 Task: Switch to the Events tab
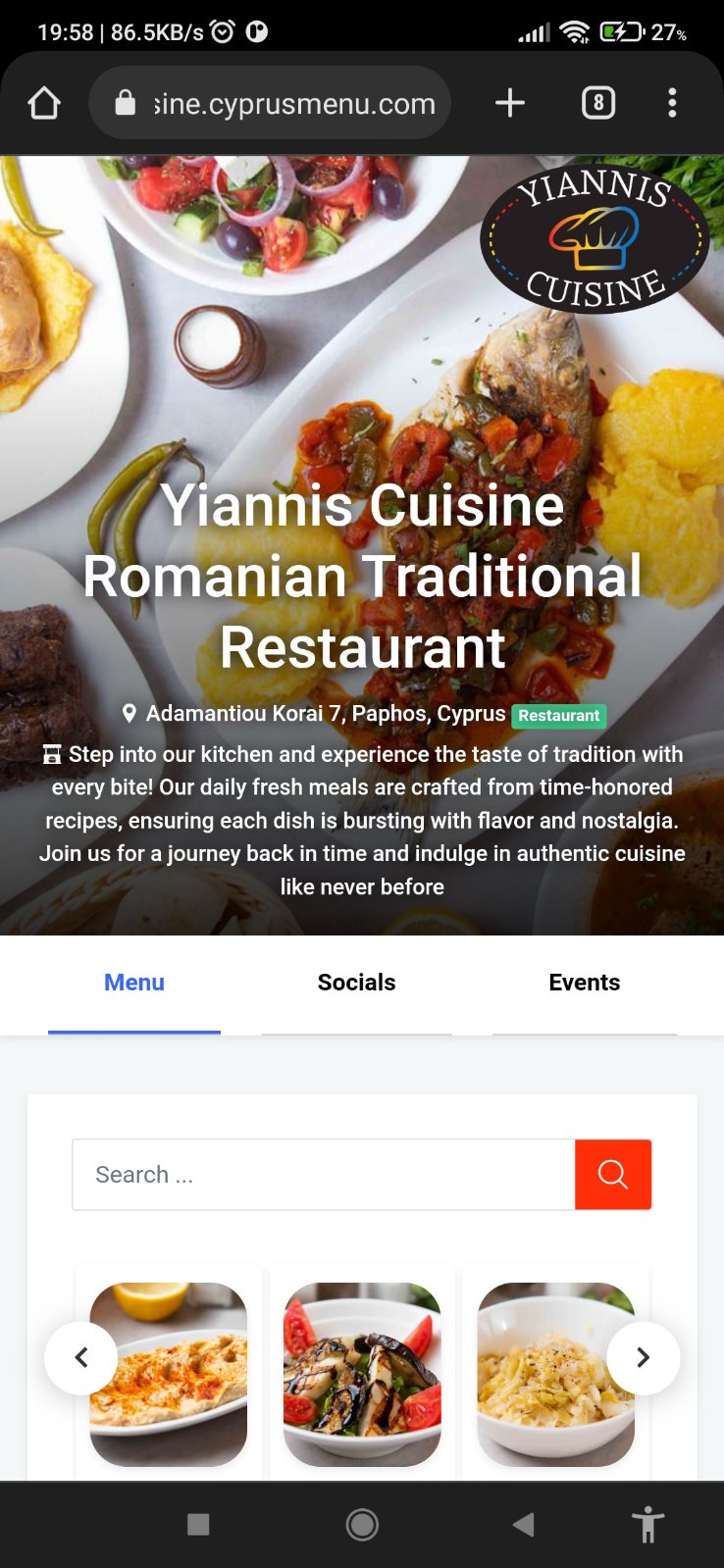point(584,983)
